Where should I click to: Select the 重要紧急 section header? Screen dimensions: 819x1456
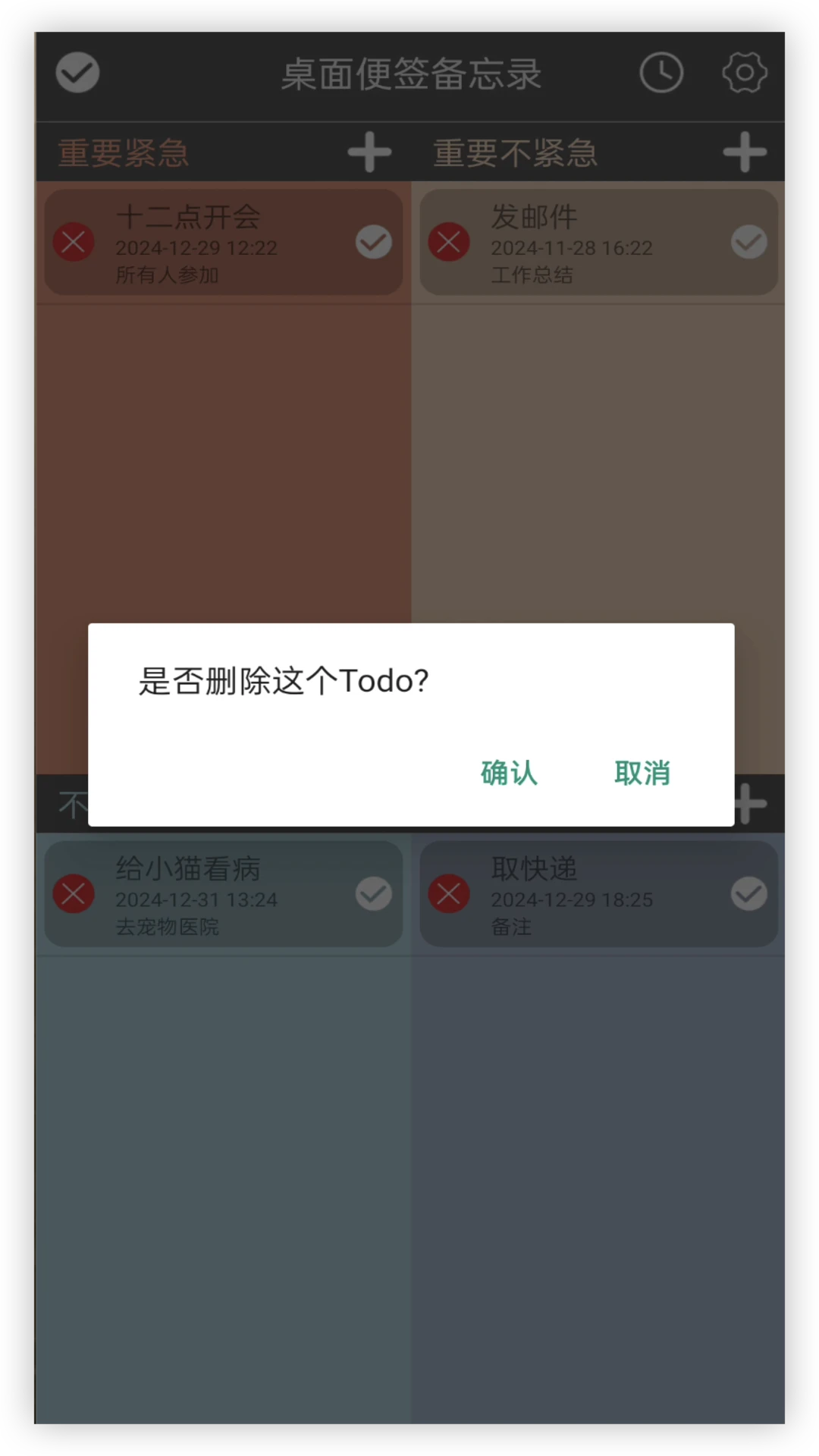pyautogui.click(x=122, y=152)
